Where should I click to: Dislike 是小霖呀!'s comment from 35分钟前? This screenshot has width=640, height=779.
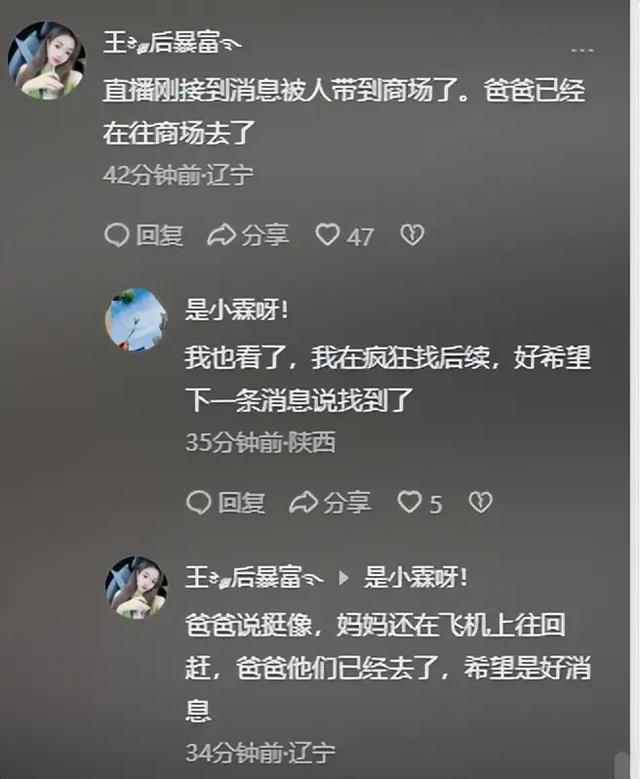point(480,502)
